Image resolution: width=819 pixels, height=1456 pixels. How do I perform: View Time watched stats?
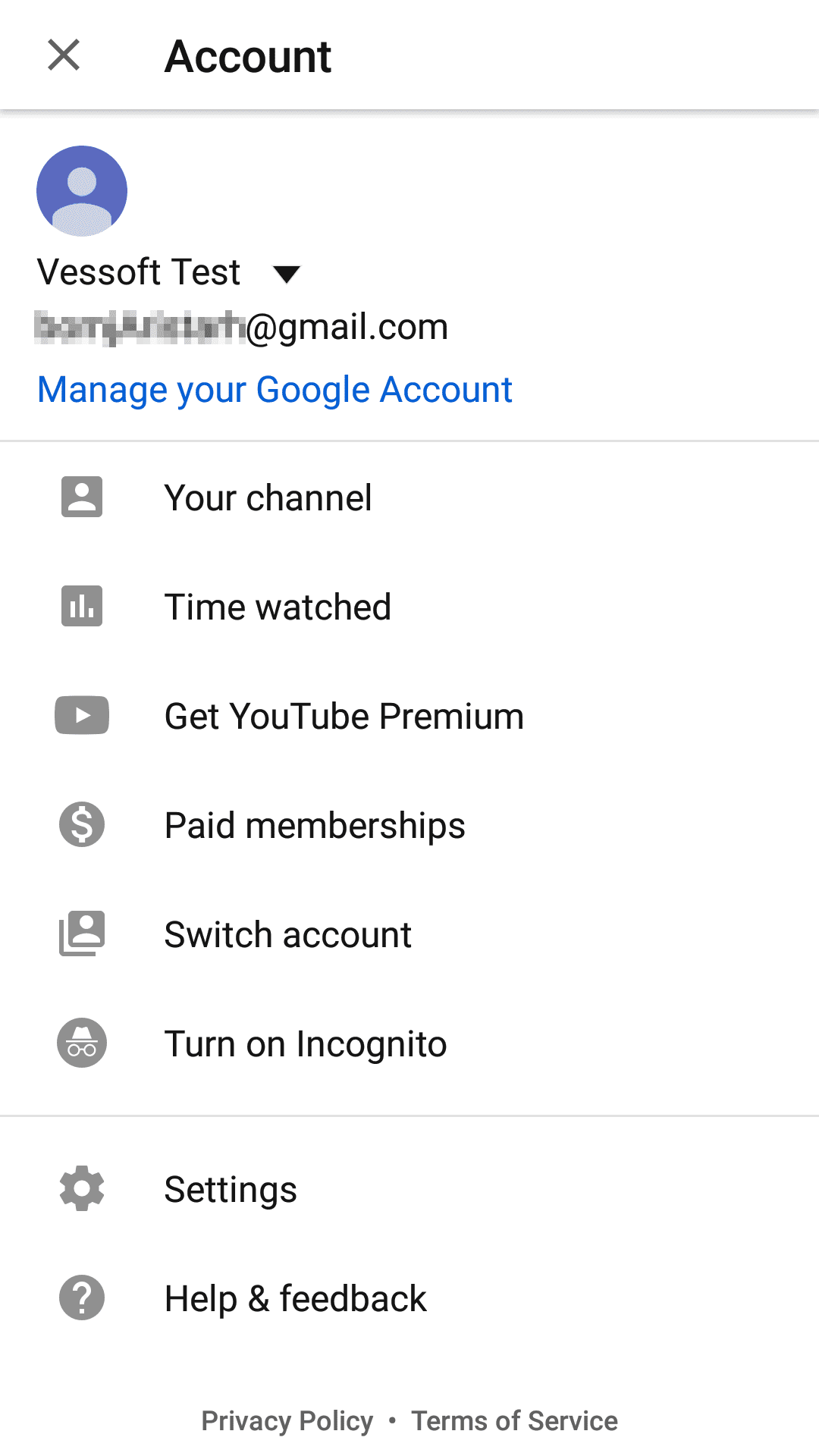tap(409, 607)
